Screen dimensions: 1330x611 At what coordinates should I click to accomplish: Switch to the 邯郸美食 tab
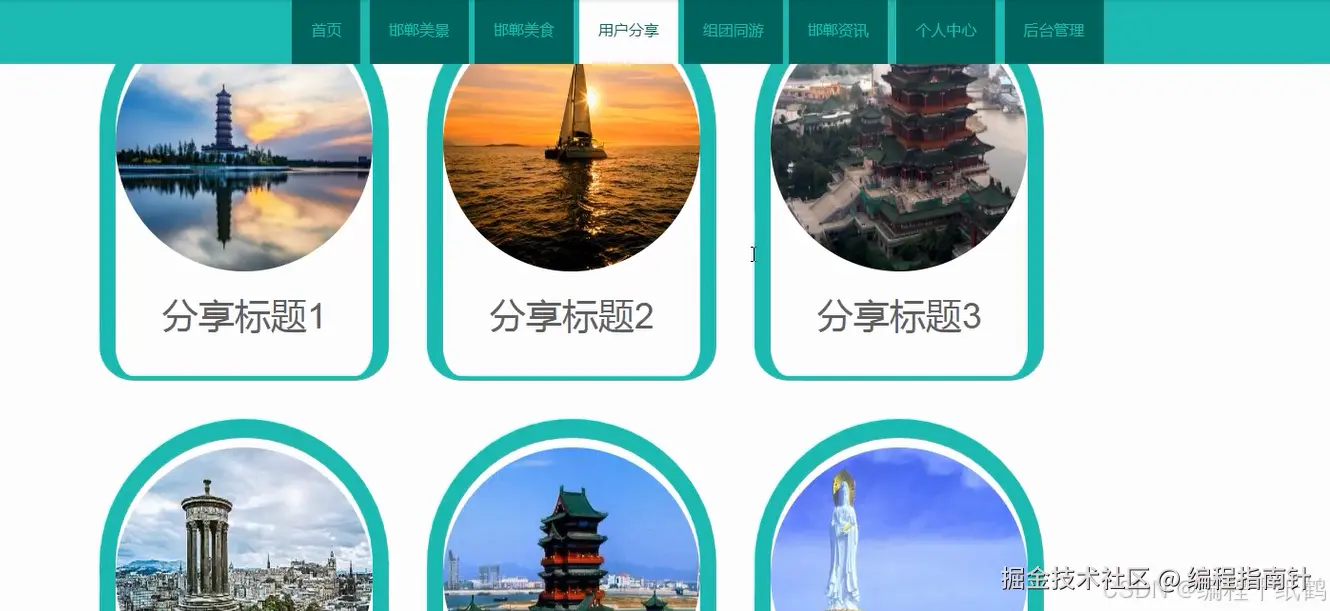click(524, 31)
